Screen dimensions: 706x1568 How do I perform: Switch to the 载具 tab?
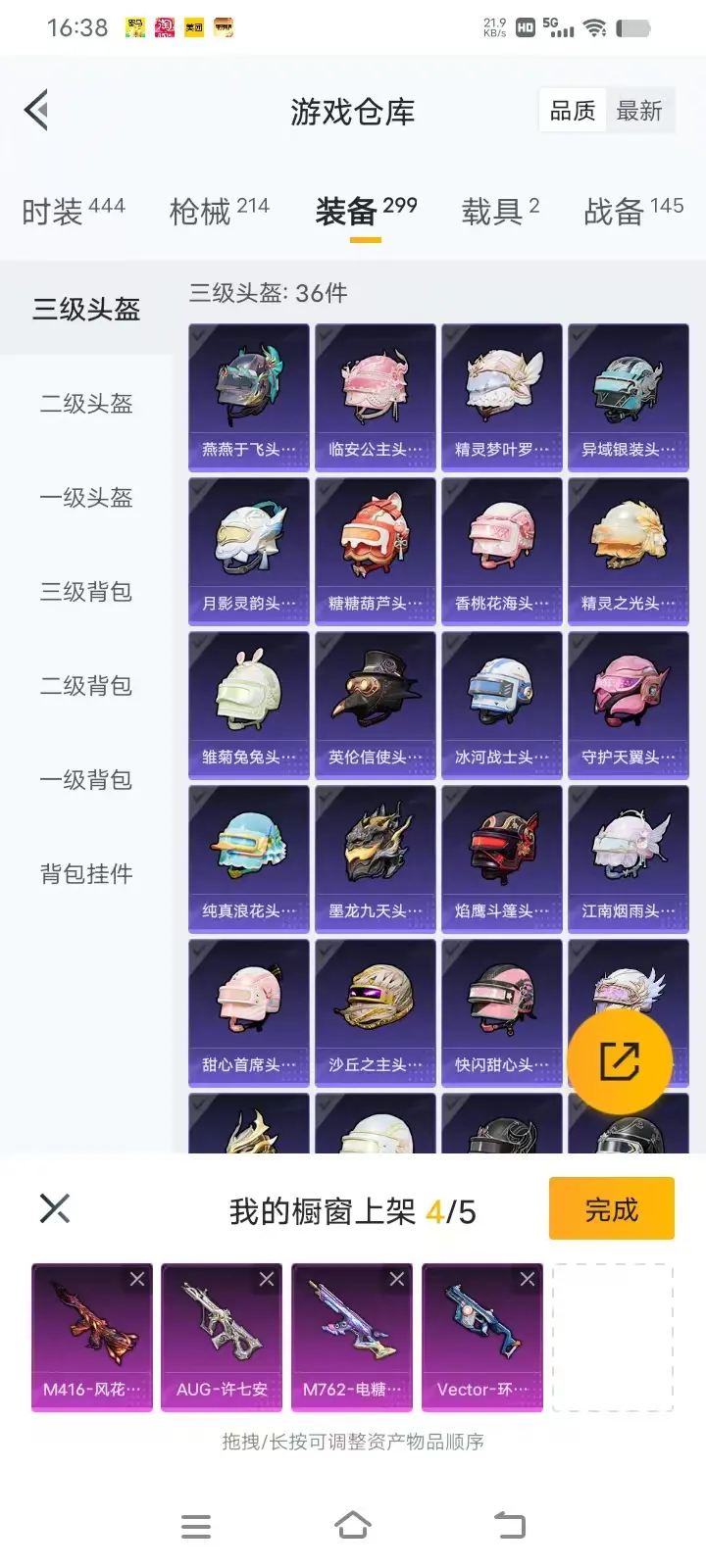tap(500, 211)
